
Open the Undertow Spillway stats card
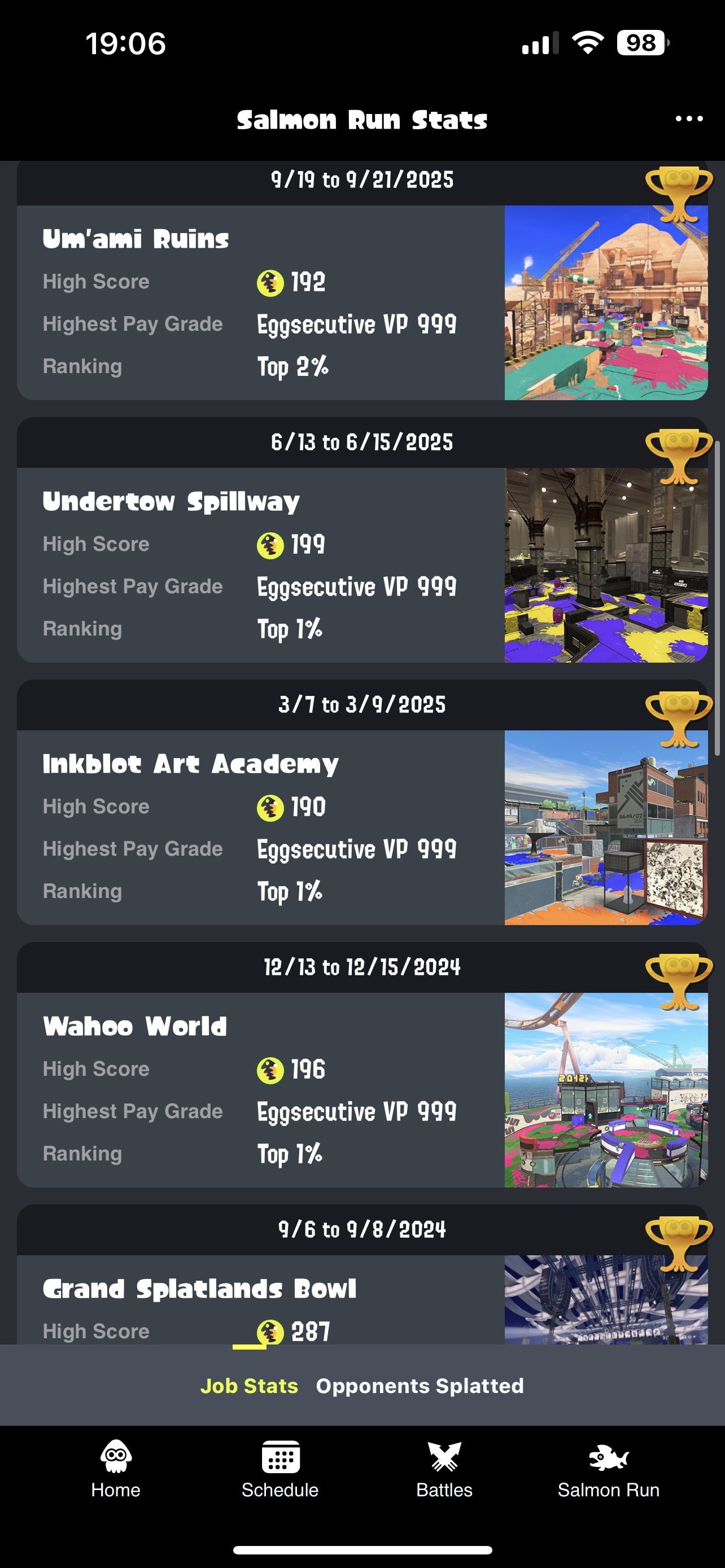click(x=362, y=540)
